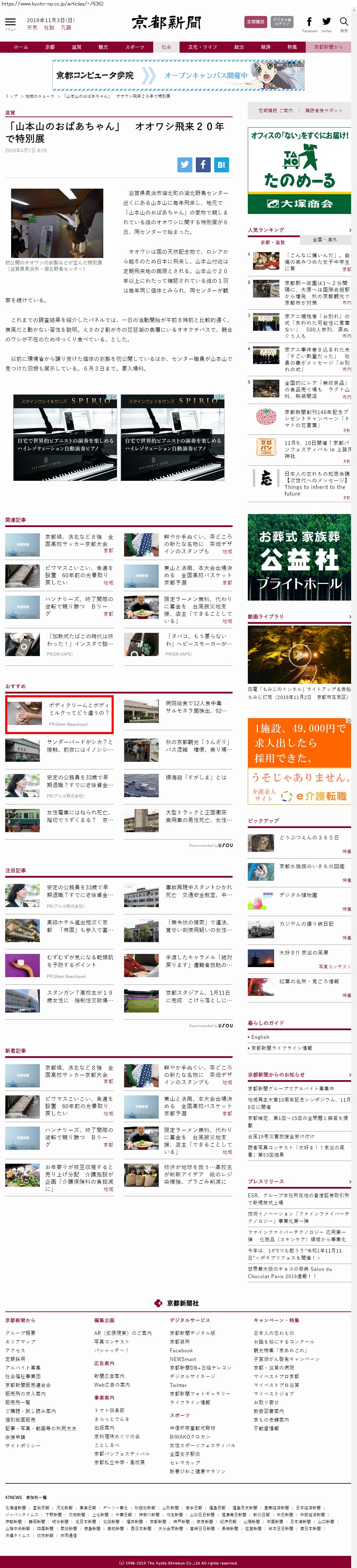Tap the デジタル版ログイン button
The image size is (357, 1568).
(x=281, y=22)
